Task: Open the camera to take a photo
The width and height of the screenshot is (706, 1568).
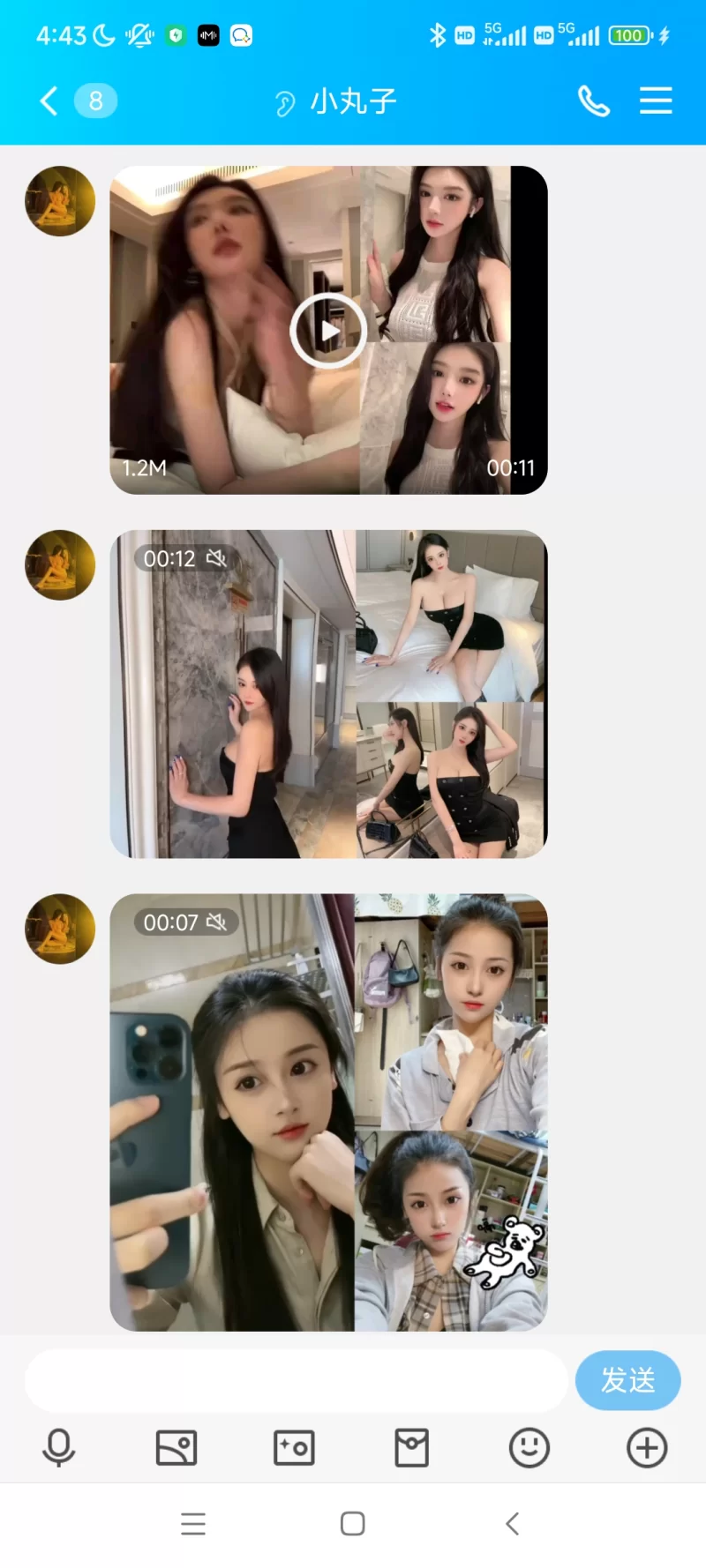Action: pyautogui.click(x=294, y=1447)
